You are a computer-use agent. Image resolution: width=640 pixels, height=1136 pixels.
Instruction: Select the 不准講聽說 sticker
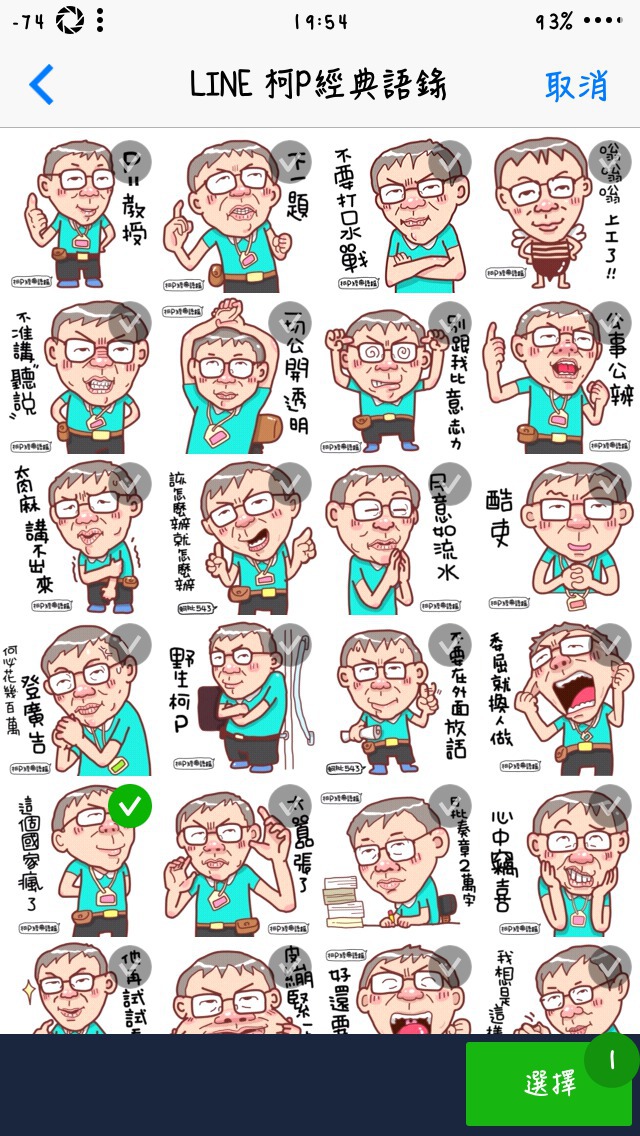point(80,375)
